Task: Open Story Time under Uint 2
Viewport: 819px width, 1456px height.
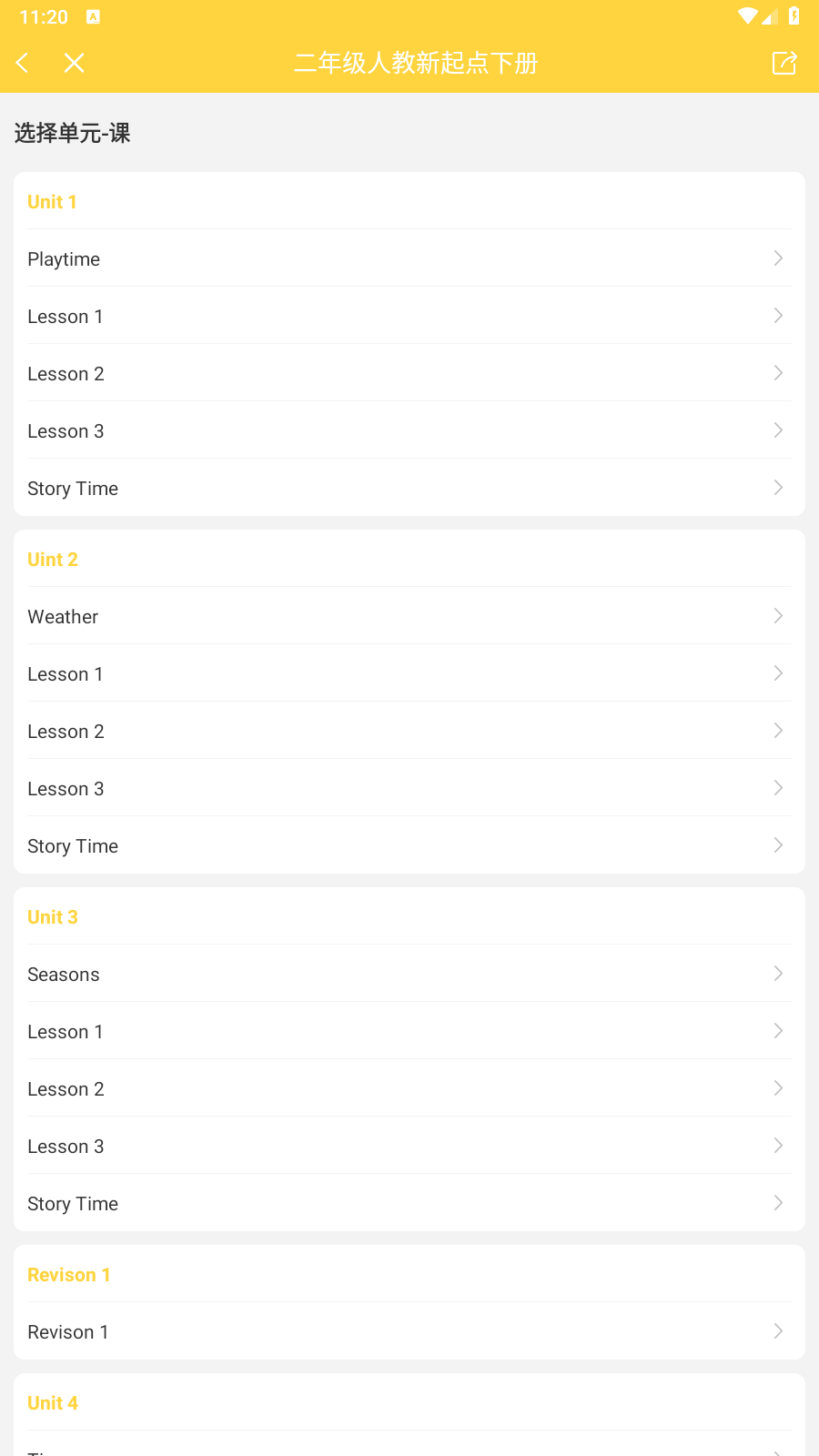Action: coord(409,845)
